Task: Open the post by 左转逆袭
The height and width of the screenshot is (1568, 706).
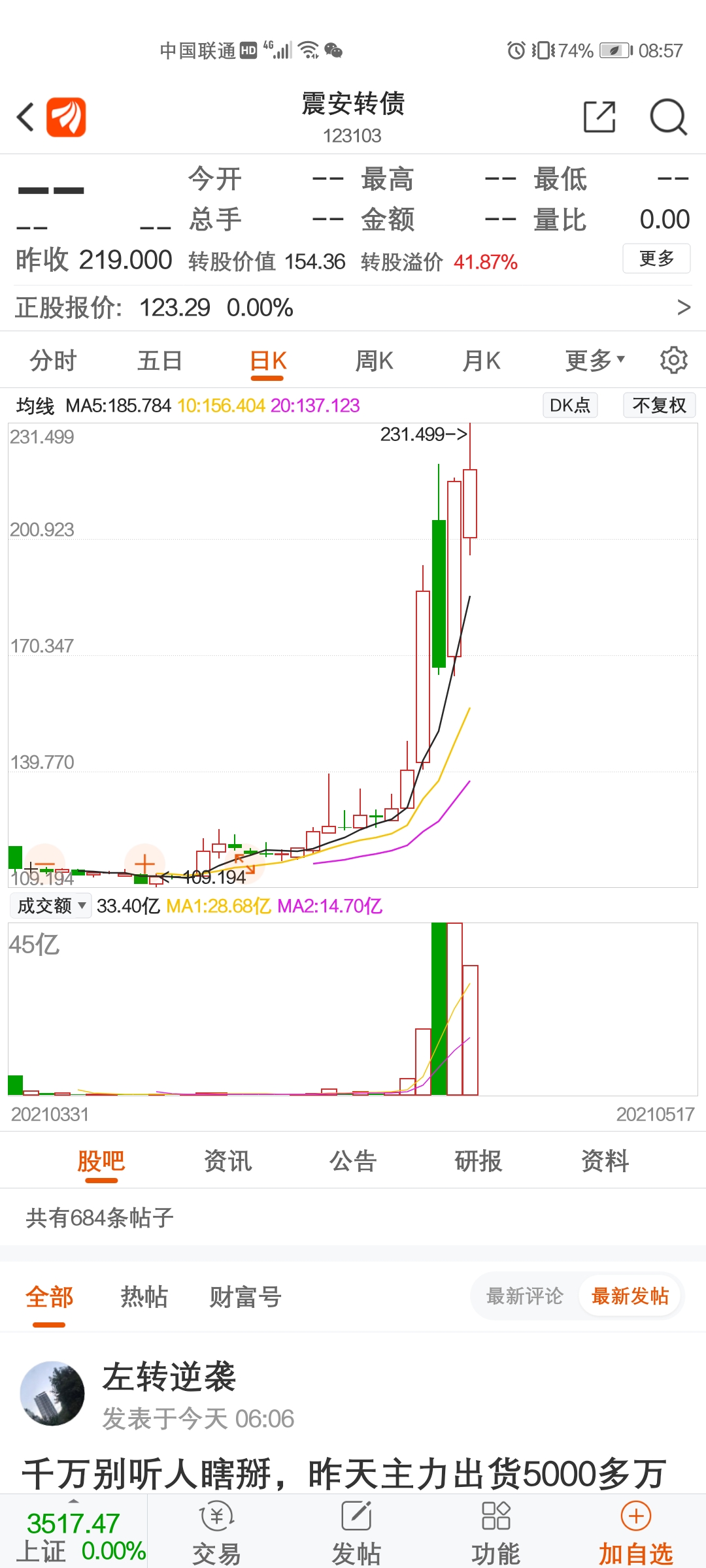Action: (x=345, y=1473)
